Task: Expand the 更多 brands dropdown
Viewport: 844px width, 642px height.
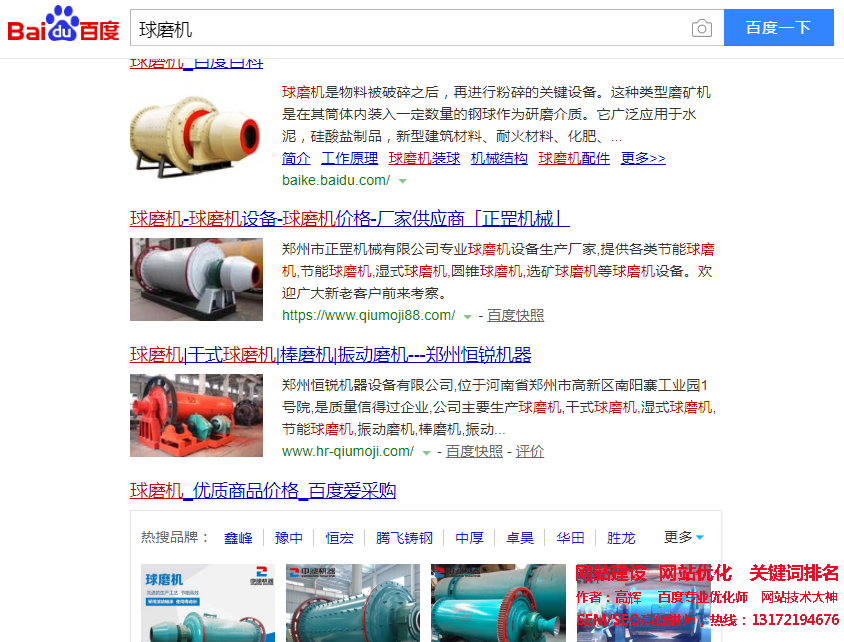Action: (x=684, y=538)
